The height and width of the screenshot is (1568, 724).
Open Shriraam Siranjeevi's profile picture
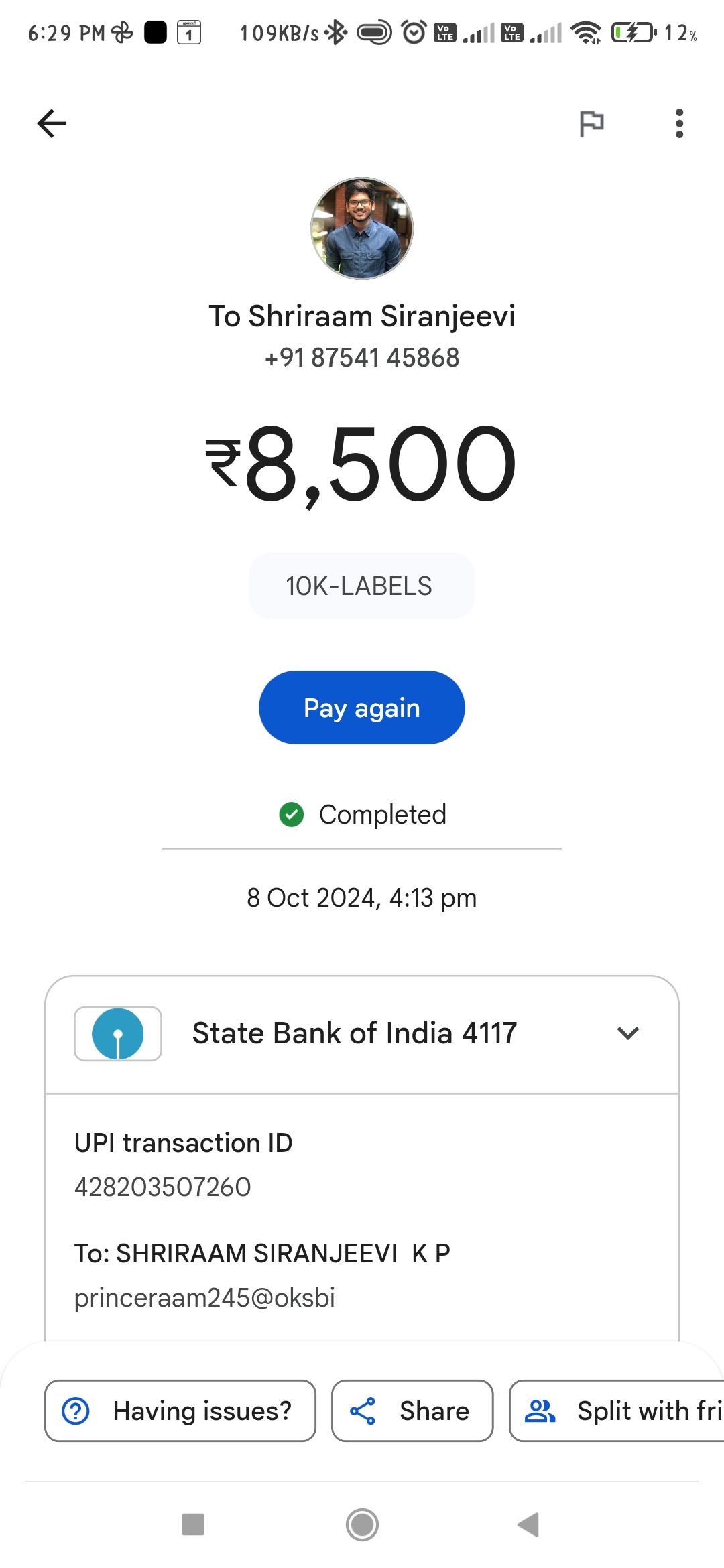point(362,228)
